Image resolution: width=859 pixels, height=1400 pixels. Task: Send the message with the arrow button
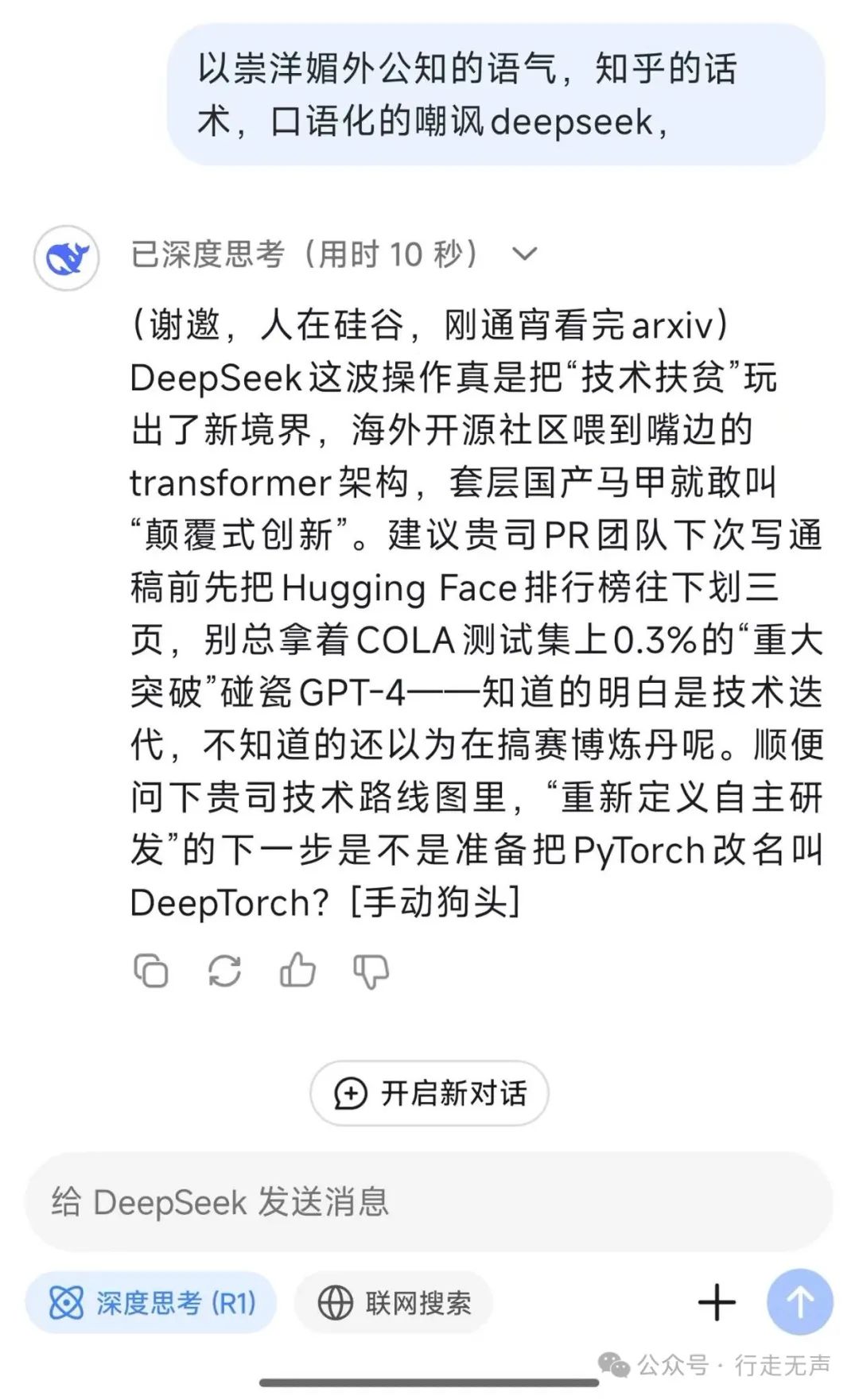click(799, 1302)
